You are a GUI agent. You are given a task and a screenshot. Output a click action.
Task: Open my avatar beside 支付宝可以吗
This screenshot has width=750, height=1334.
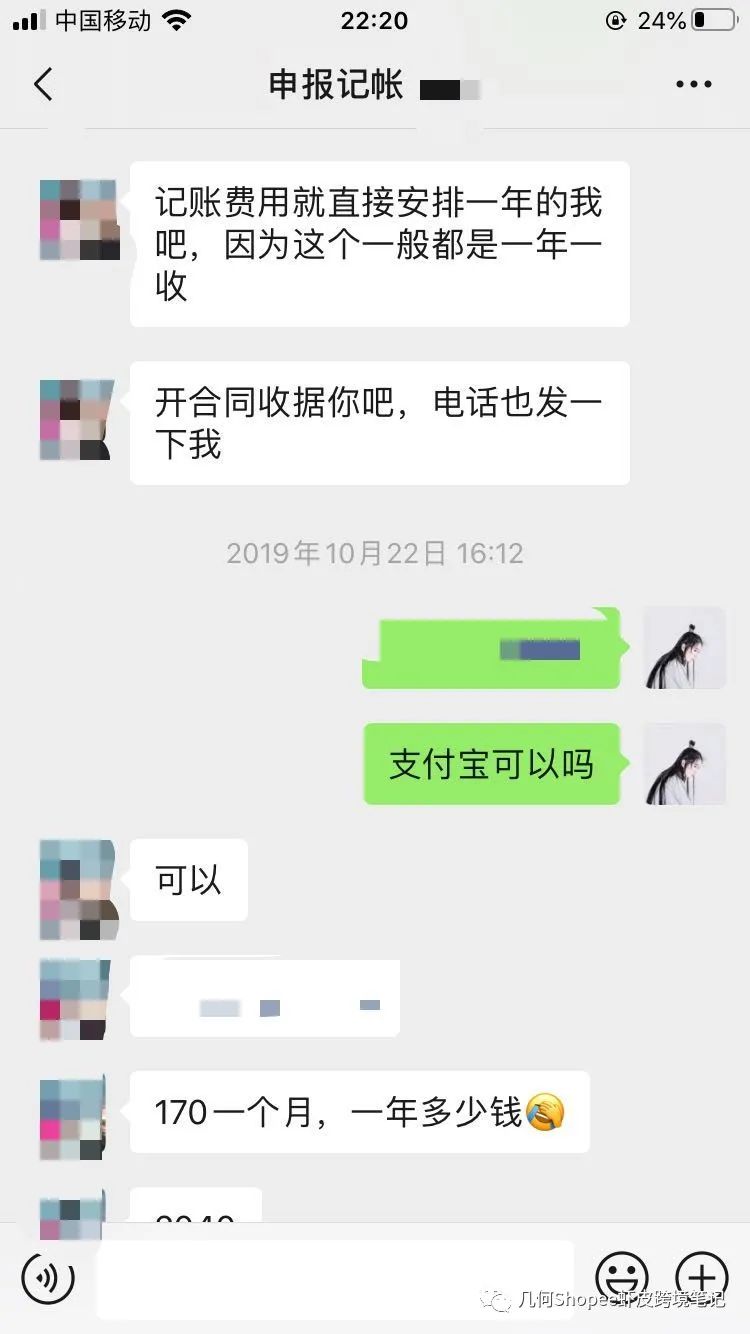click(684, 764)
